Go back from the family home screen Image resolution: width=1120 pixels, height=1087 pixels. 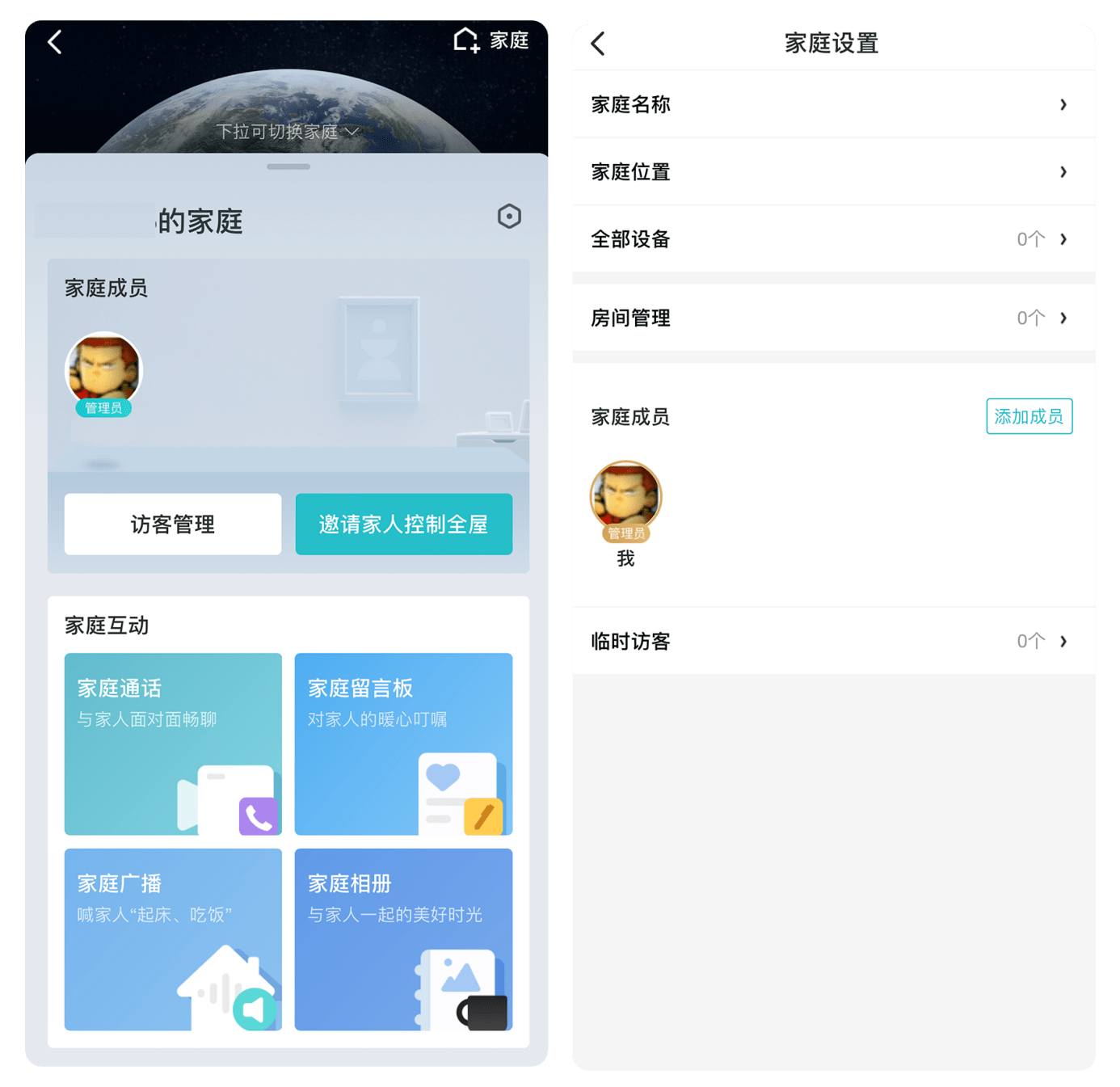point(55,42)
